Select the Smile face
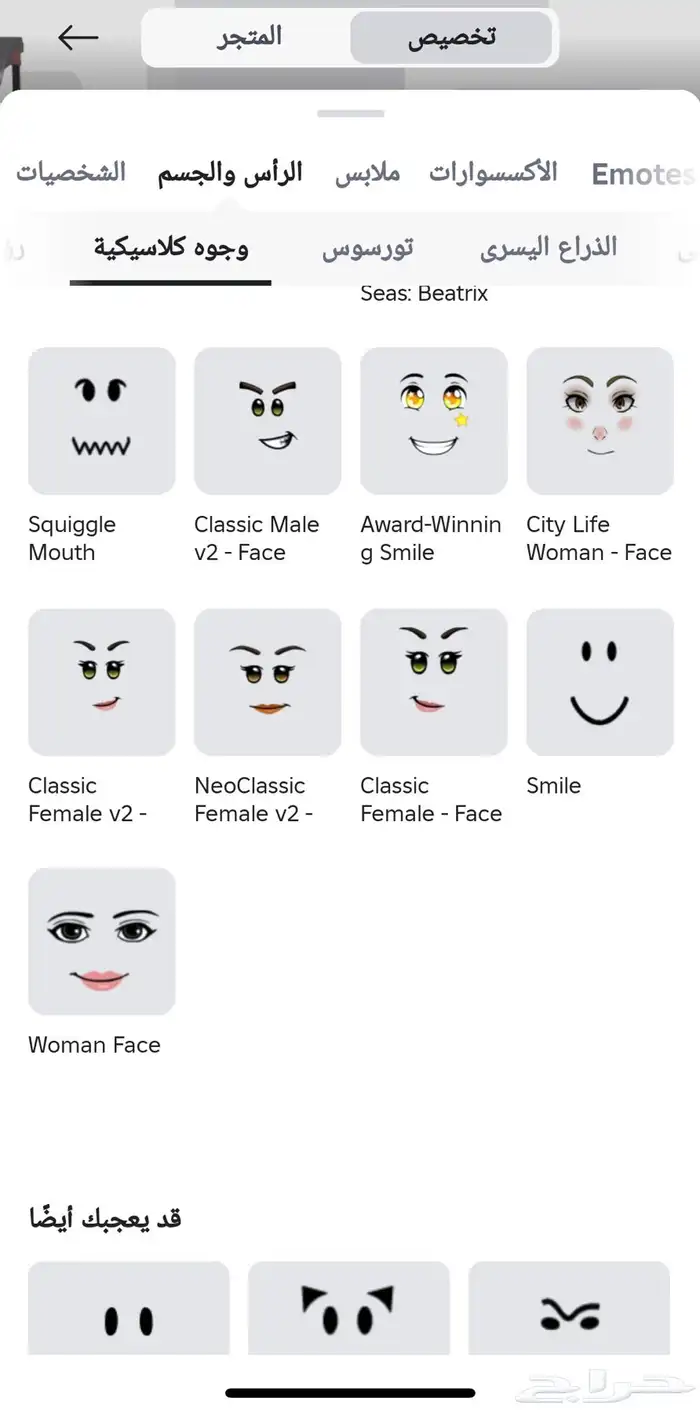Screen dimensions: 700x1413 600,682
